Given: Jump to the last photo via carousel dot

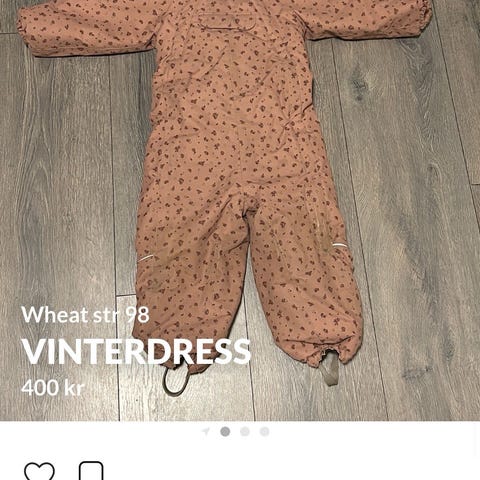Looking at the screenshot, I should click(x=265, y=432).
